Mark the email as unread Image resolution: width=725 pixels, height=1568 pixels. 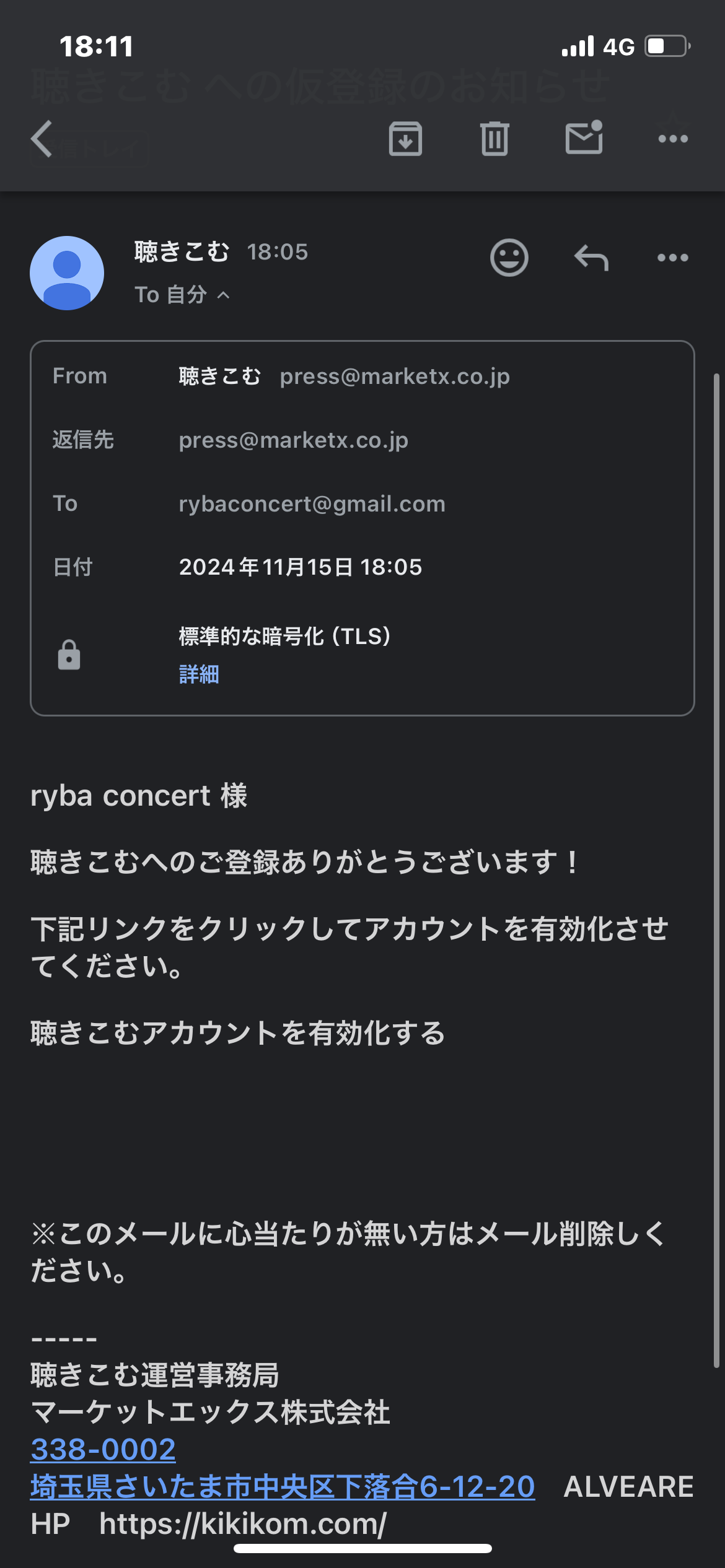click(x=584, y=137)
